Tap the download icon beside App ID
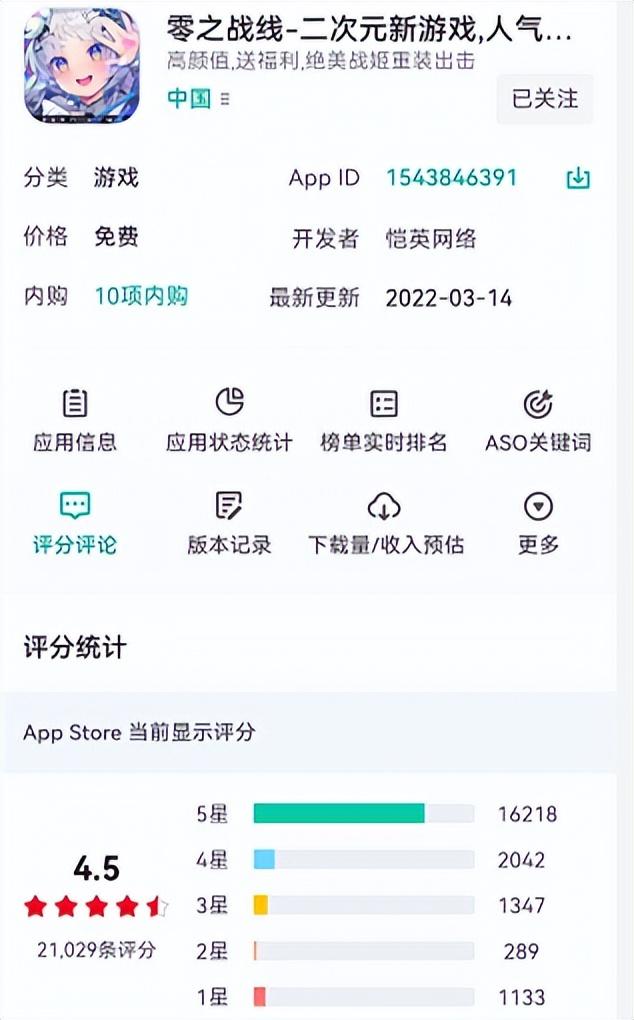 click(x=578, y=179)
